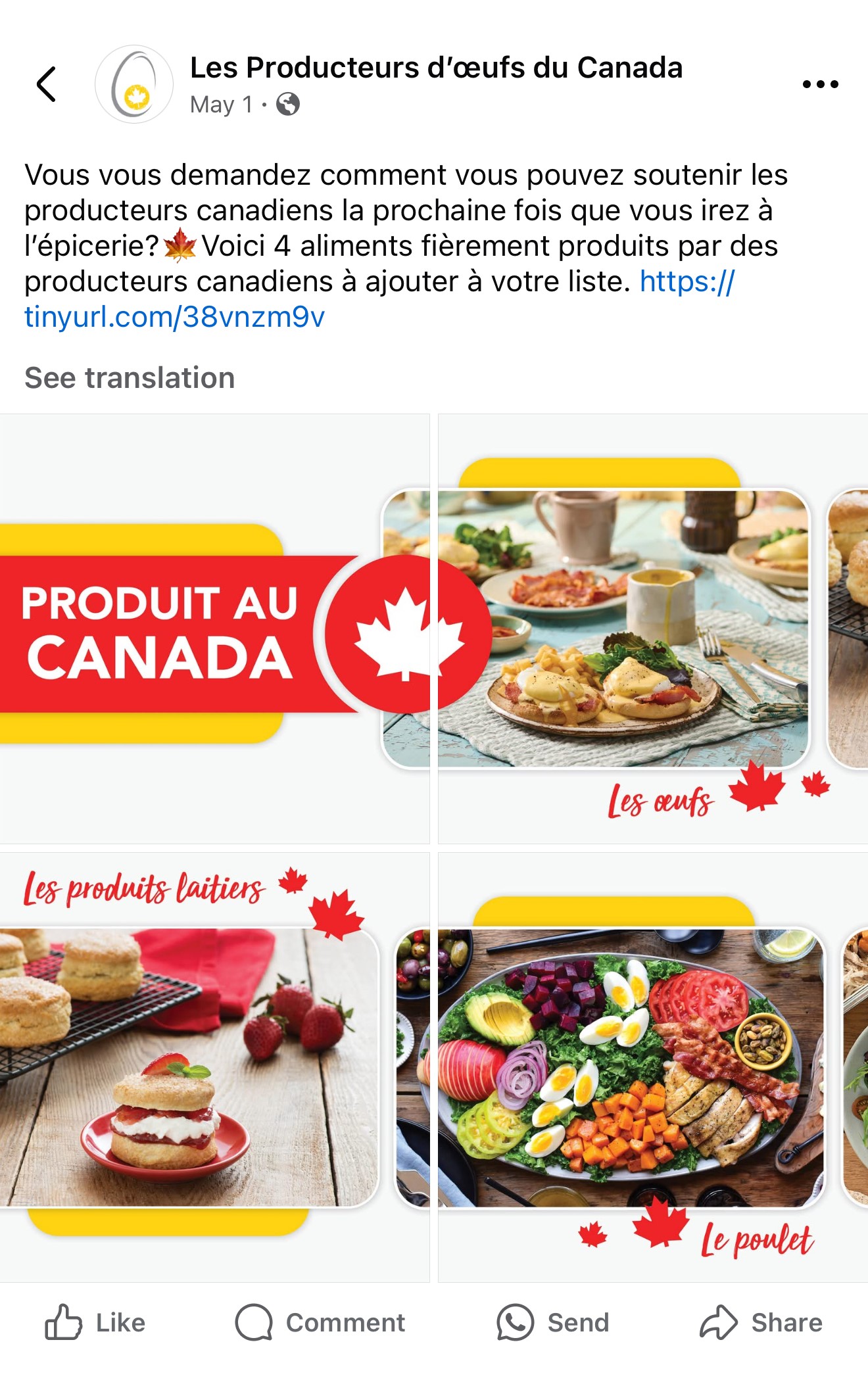Comment on this post
This screenshot has height=1388, width=868.
click(320, 1322)
